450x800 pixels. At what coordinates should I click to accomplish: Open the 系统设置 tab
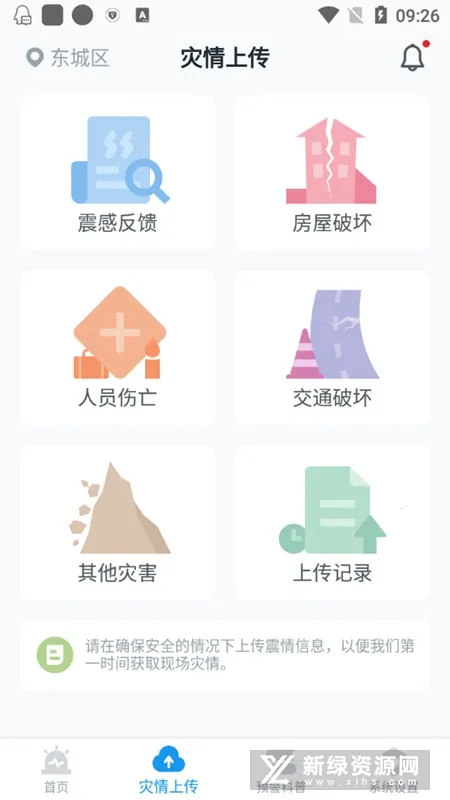(x=393, y=770)
